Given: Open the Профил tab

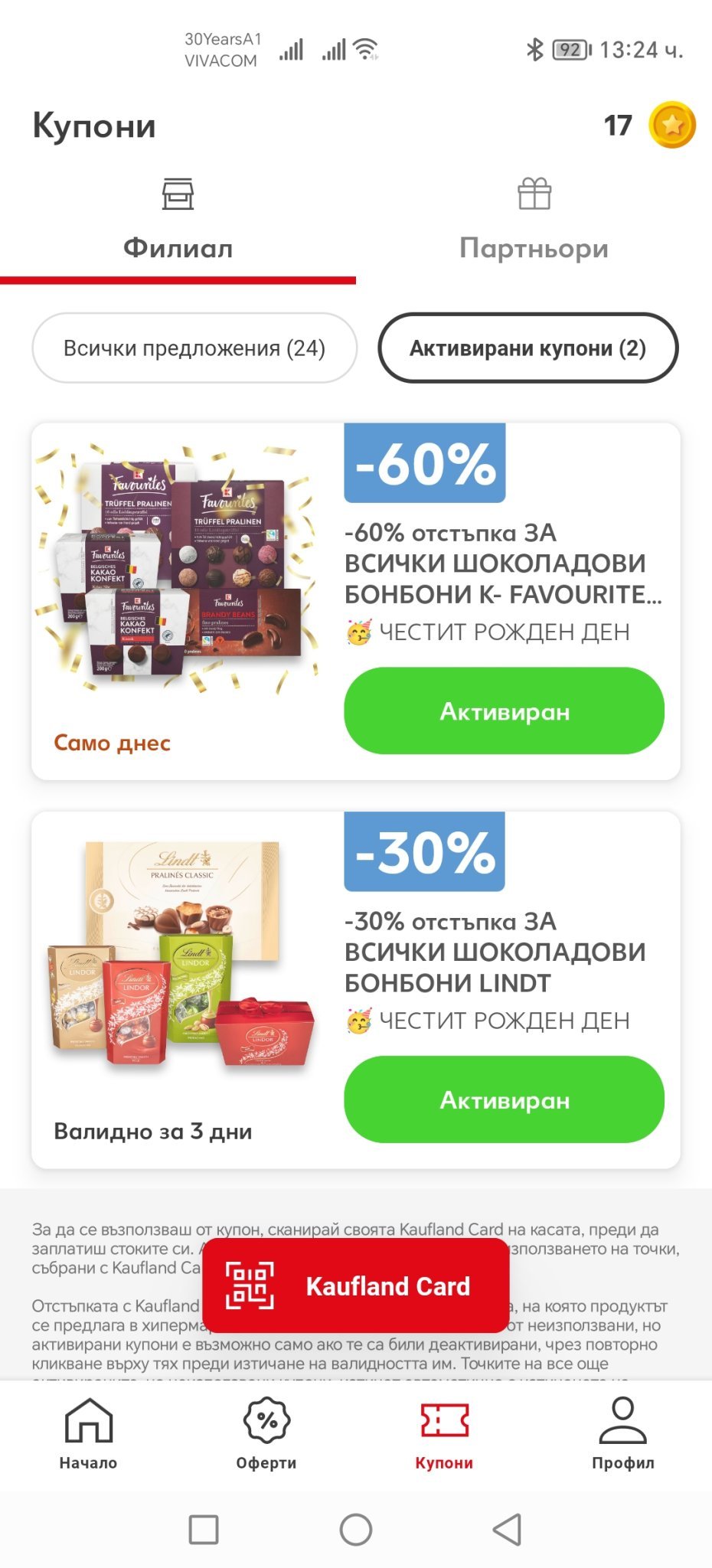Looking at the screenshot, I should pos(622,1434).
